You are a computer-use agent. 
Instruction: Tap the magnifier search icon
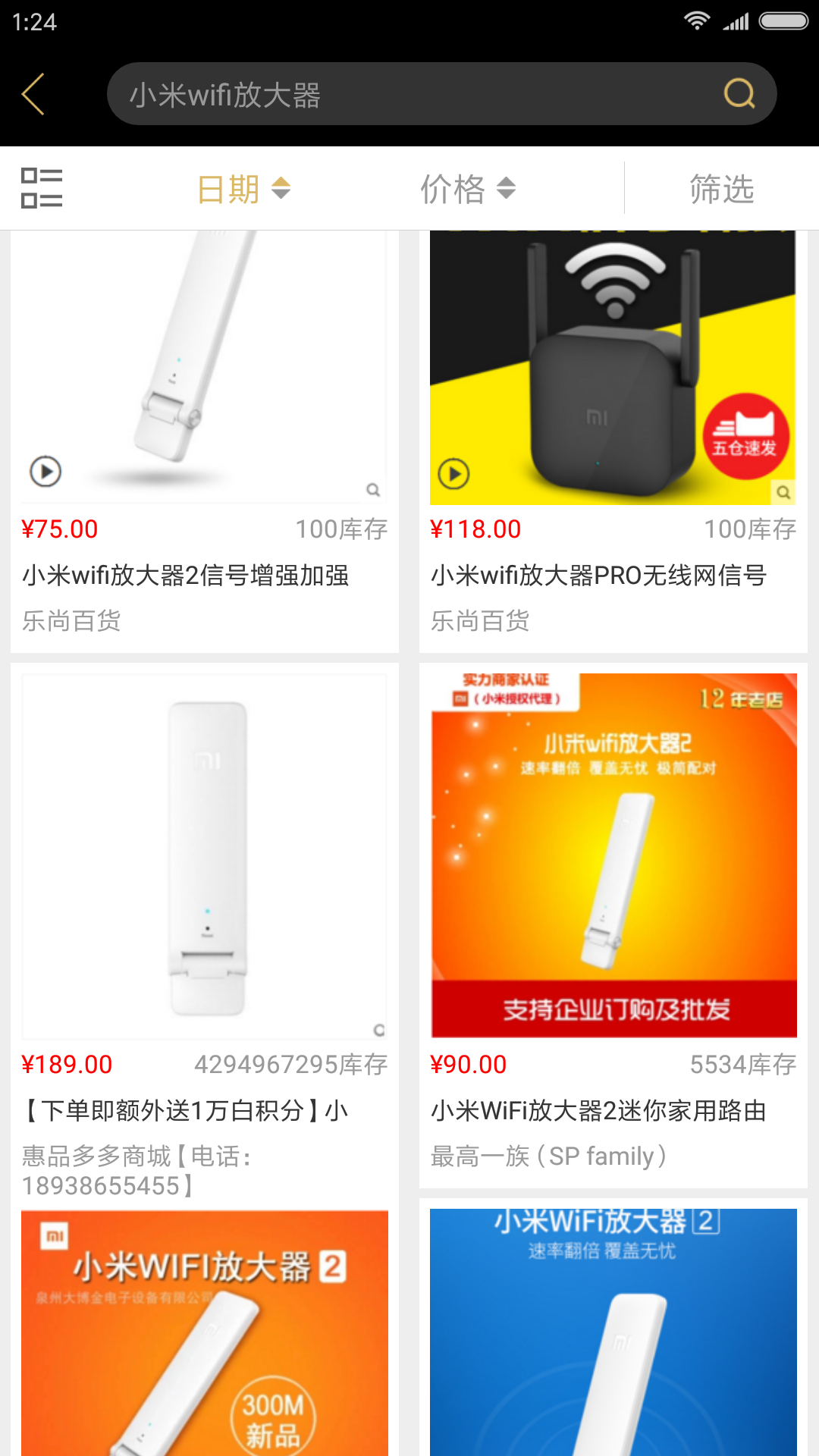point(739,94)
